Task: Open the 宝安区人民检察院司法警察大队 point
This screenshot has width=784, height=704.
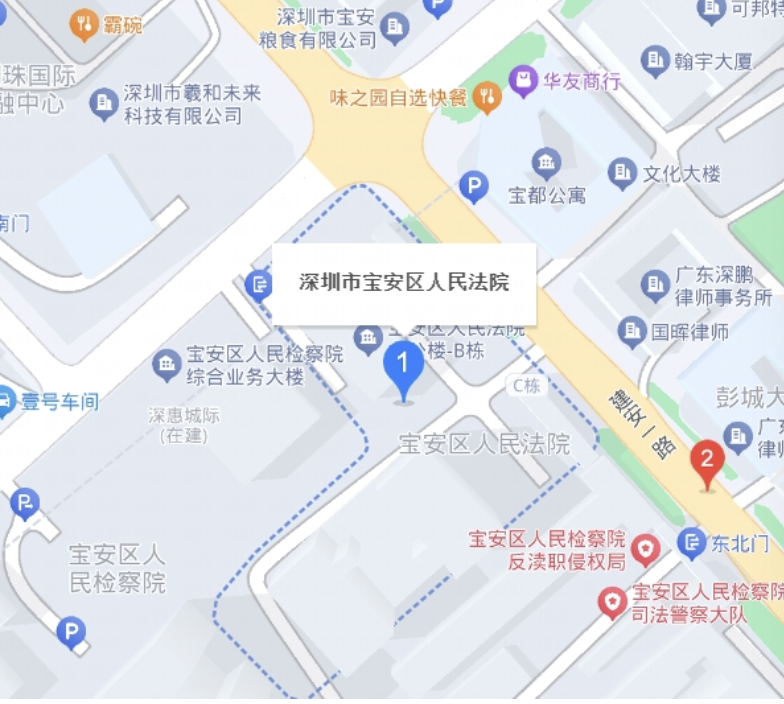Action: coord(611,603)
